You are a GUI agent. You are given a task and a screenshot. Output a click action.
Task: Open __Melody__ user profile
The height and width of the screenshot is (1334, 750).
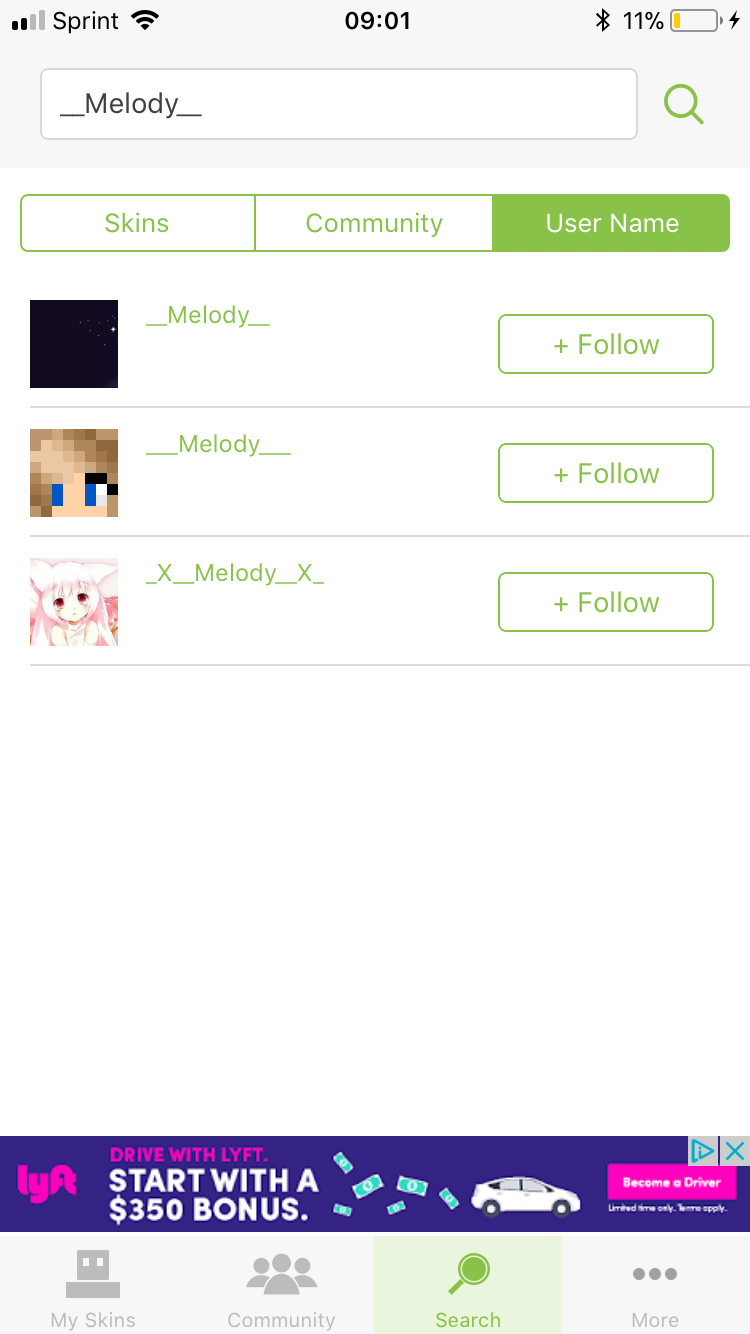click(x=208, y=316)
